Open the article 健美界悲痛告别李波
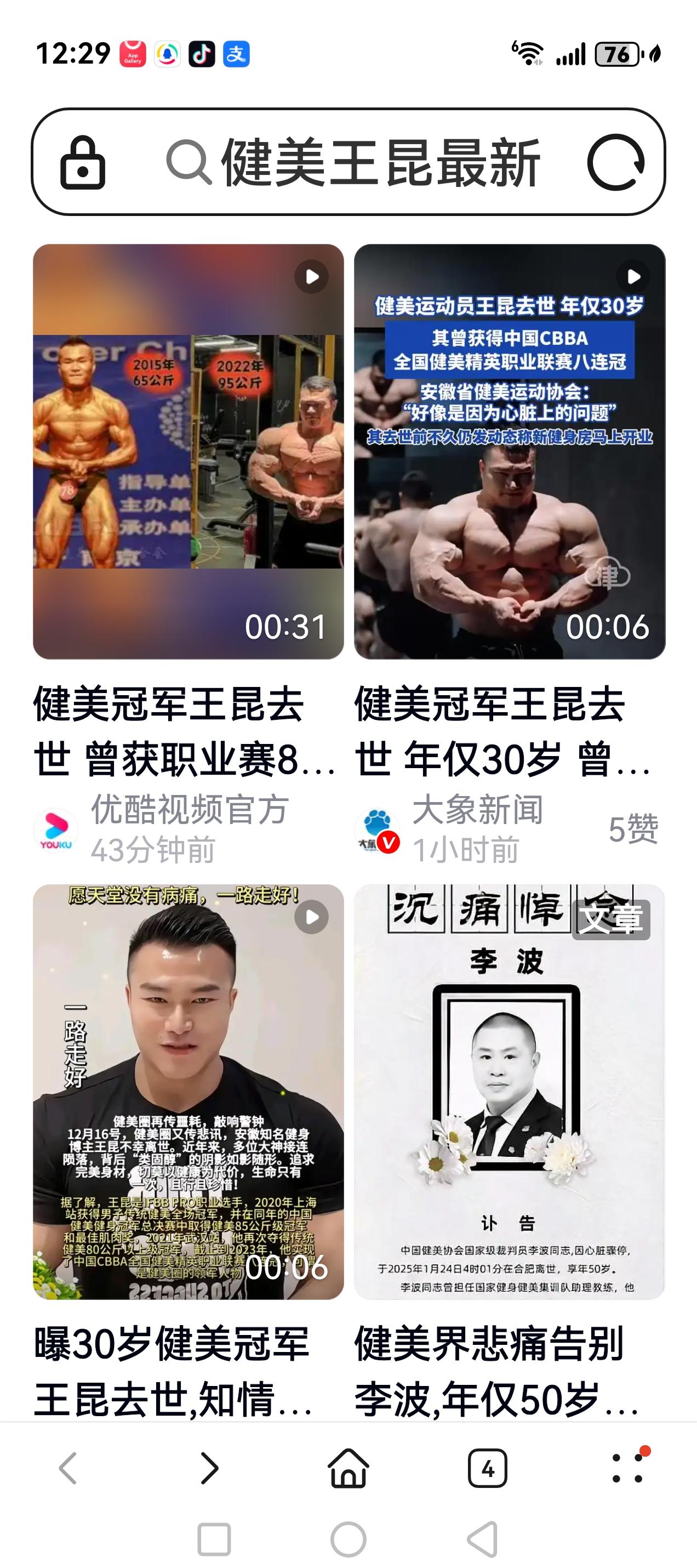Viewport: 697px width, 1568px height. coord(509,1092)
